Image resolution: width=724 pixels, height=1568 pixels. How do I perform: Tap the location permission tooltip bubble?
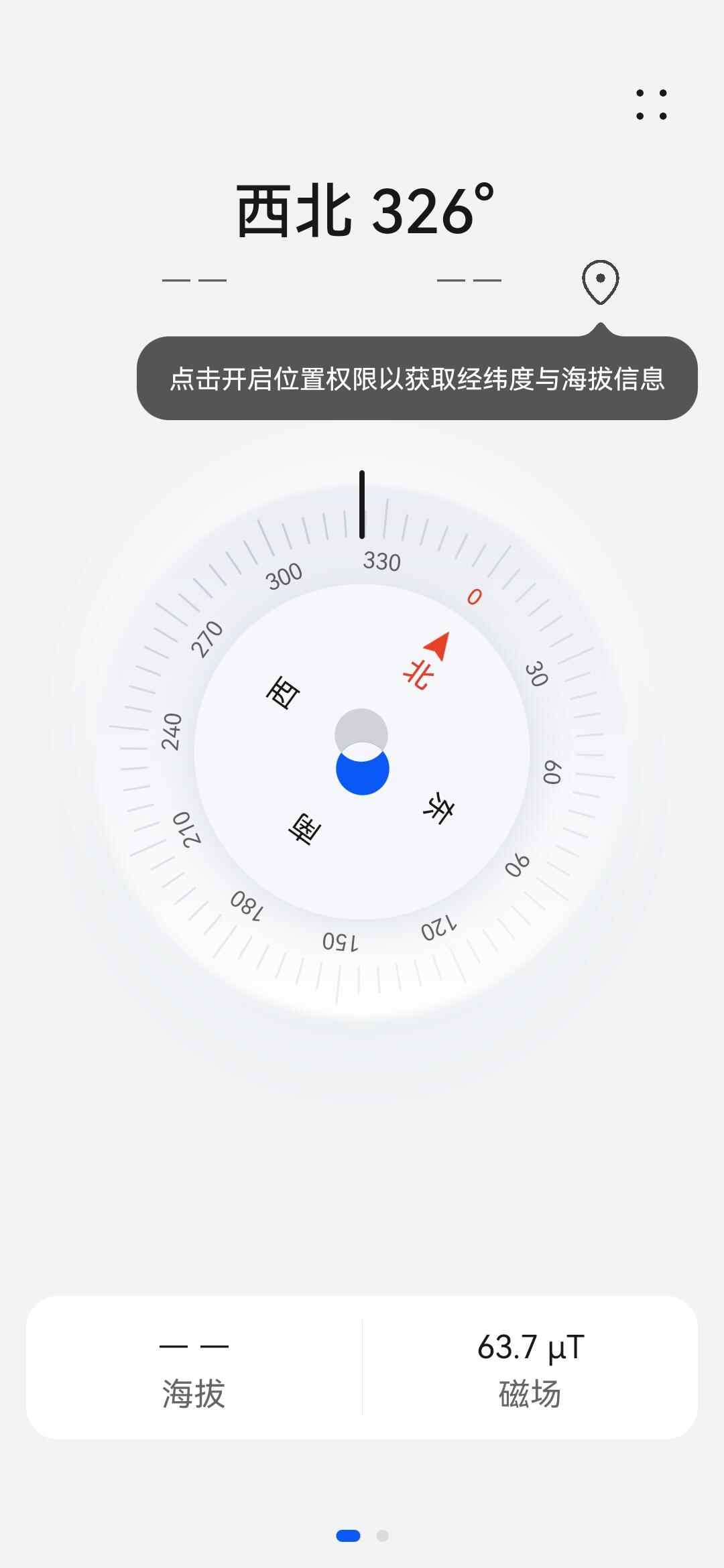tap(417, 379)
